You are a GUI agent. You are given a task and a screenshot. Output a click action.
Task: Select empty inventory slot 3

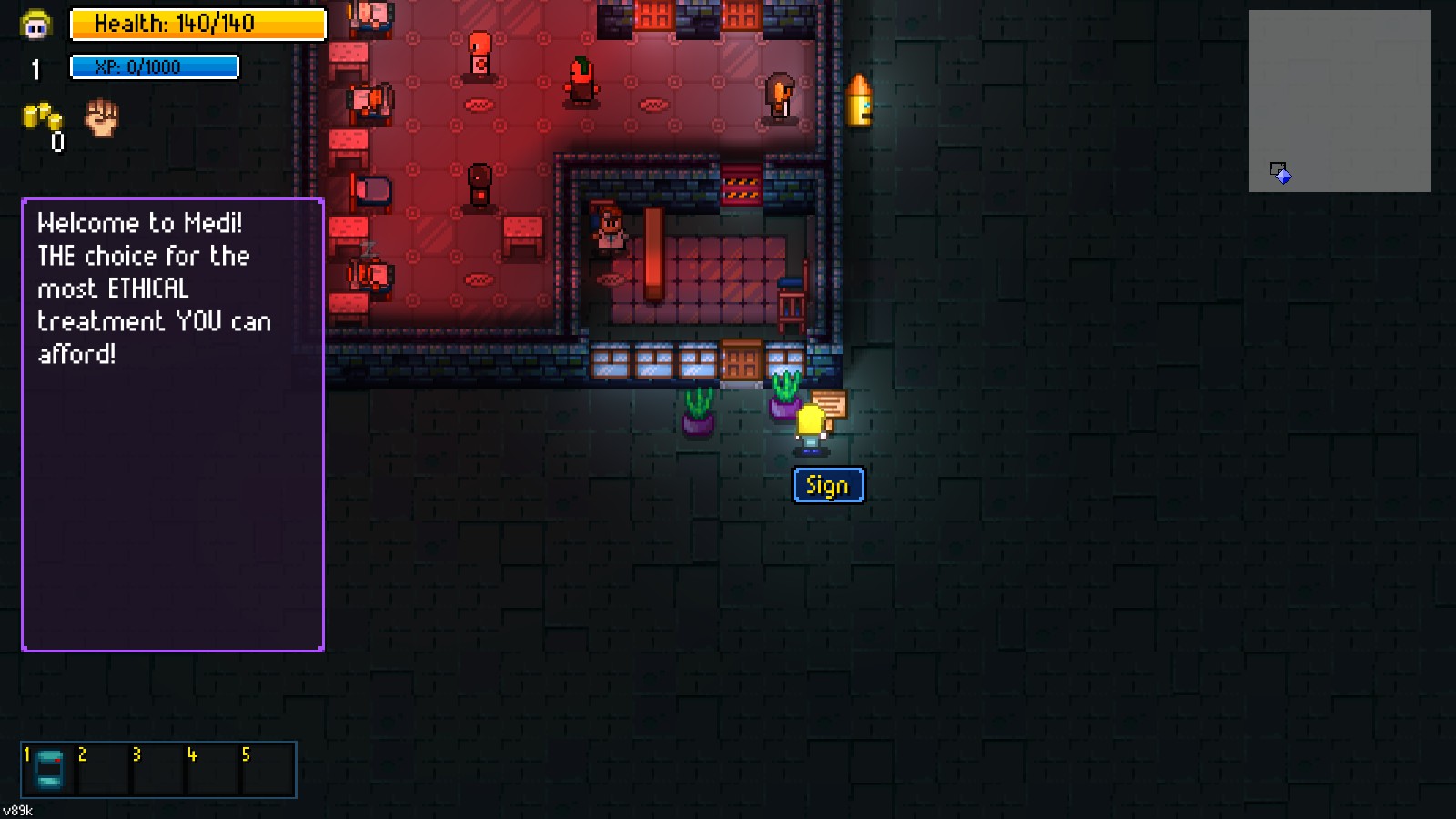(x=158, y=770)
